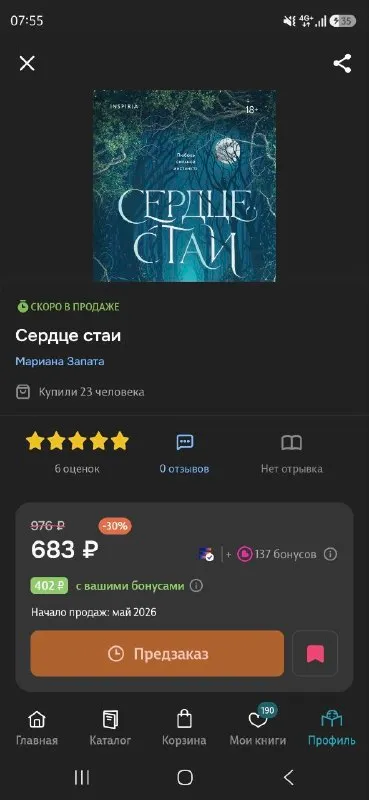
Task: Go to the Главная tab
Action: (x=37, y=728)
